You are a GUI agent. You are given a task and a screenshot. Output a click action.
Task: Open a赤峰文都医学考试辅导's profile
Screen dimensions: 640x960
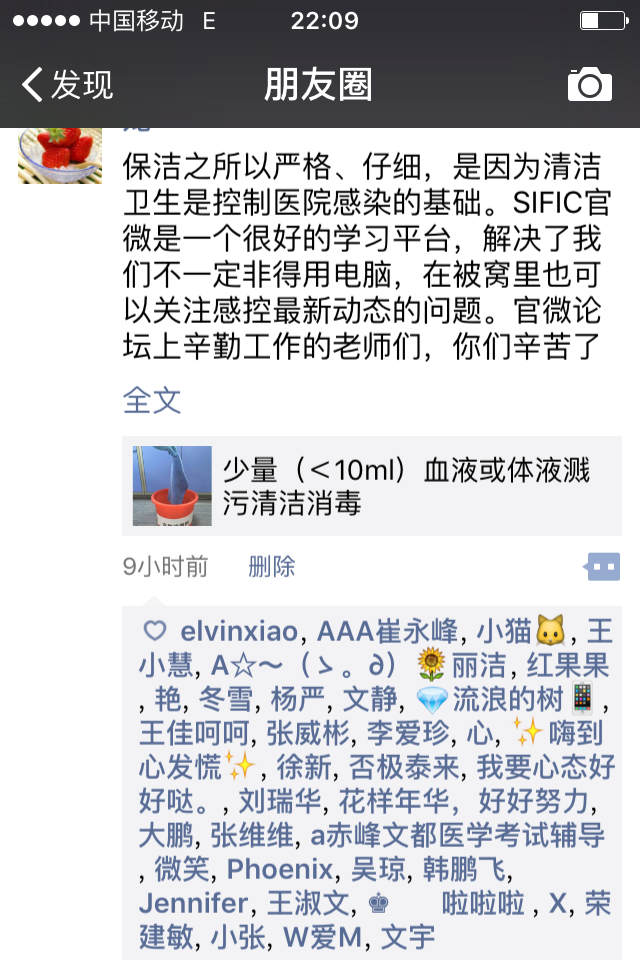point(459,835)
